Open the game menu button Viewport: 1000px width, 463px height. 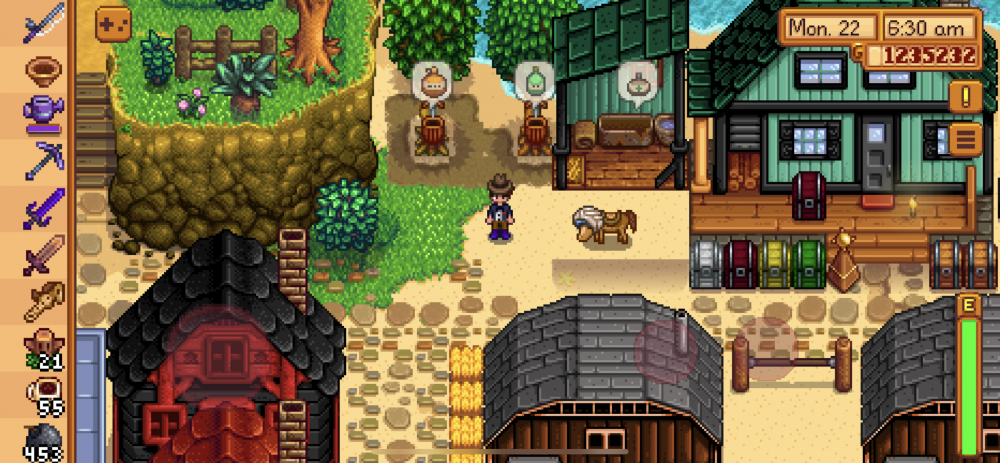[966, 138]
